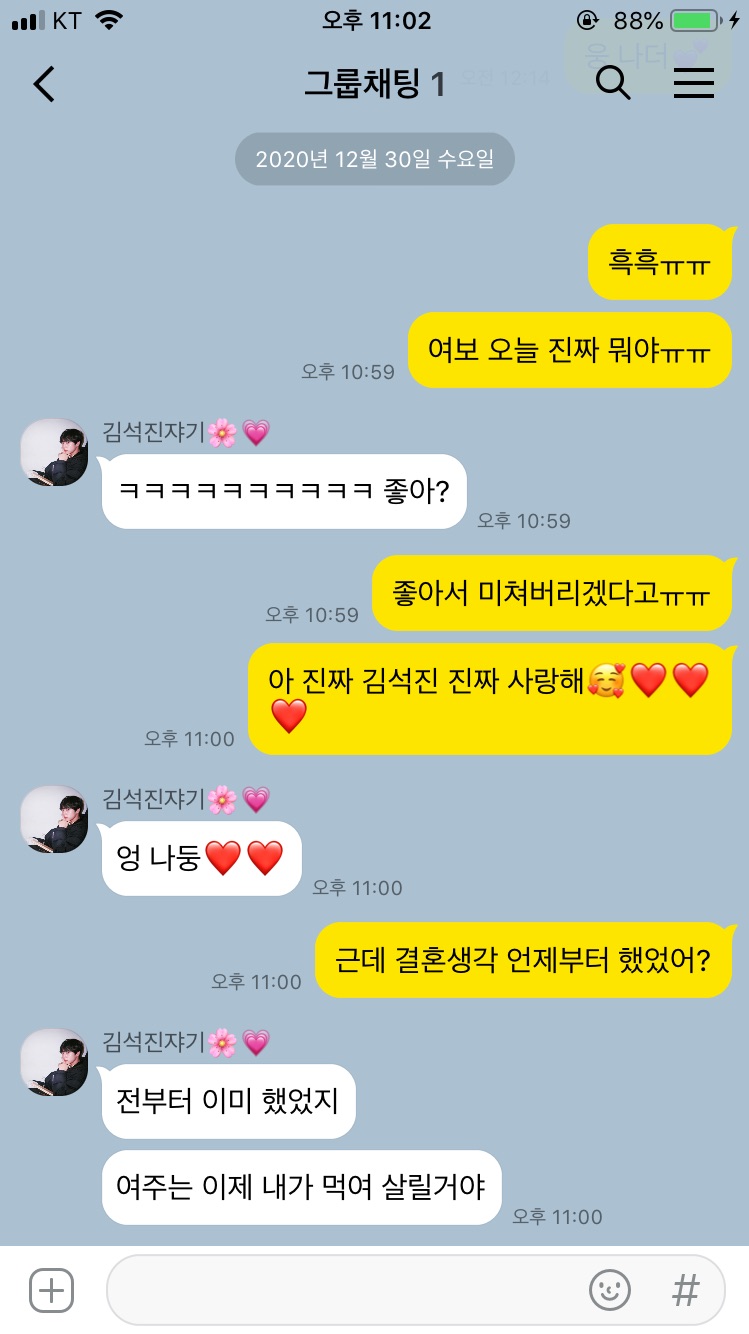Tap the plus attachment button
Viewport: 749px width, 1334px height.
click(51, 1290)
